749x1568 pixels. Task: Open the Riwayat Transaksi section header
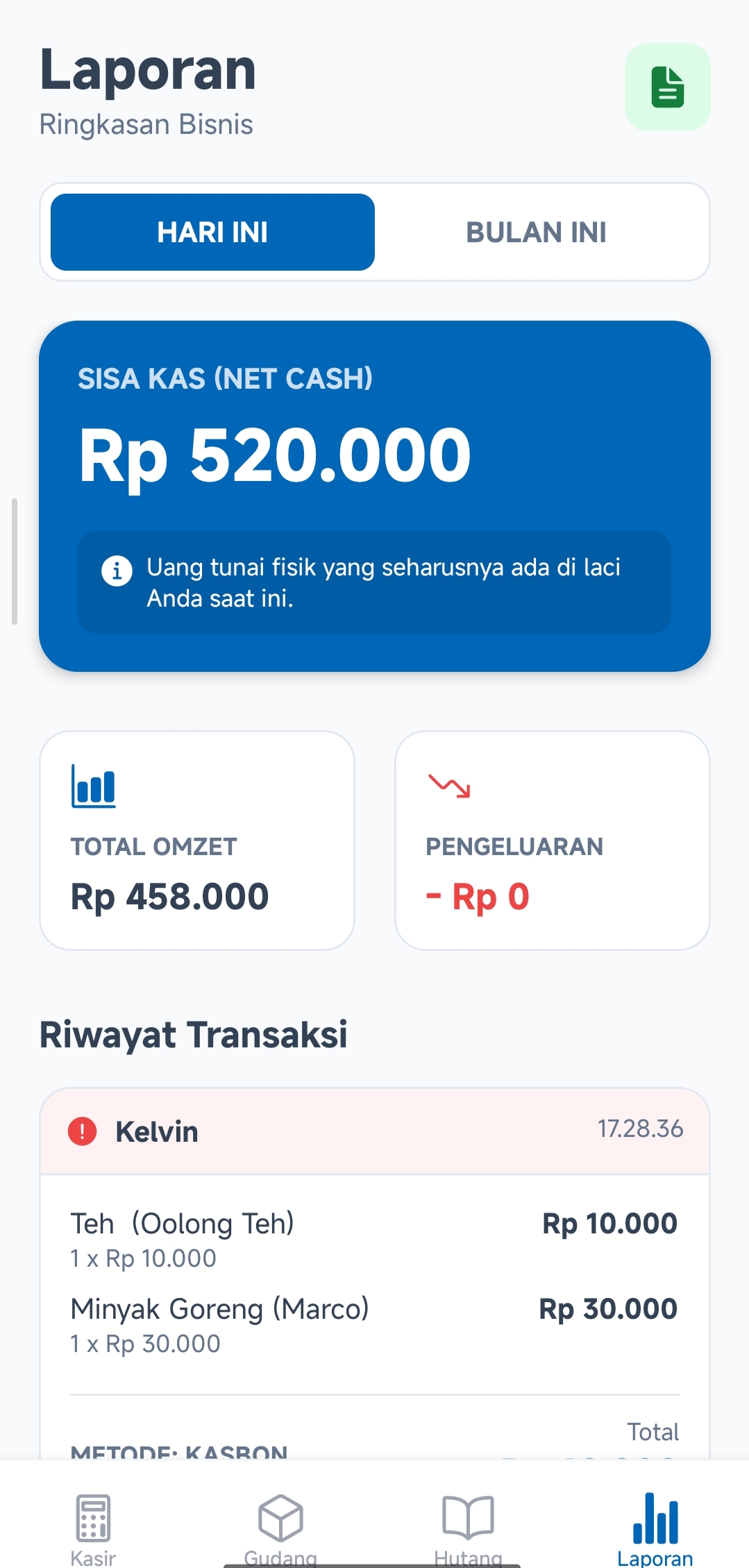194,1034
